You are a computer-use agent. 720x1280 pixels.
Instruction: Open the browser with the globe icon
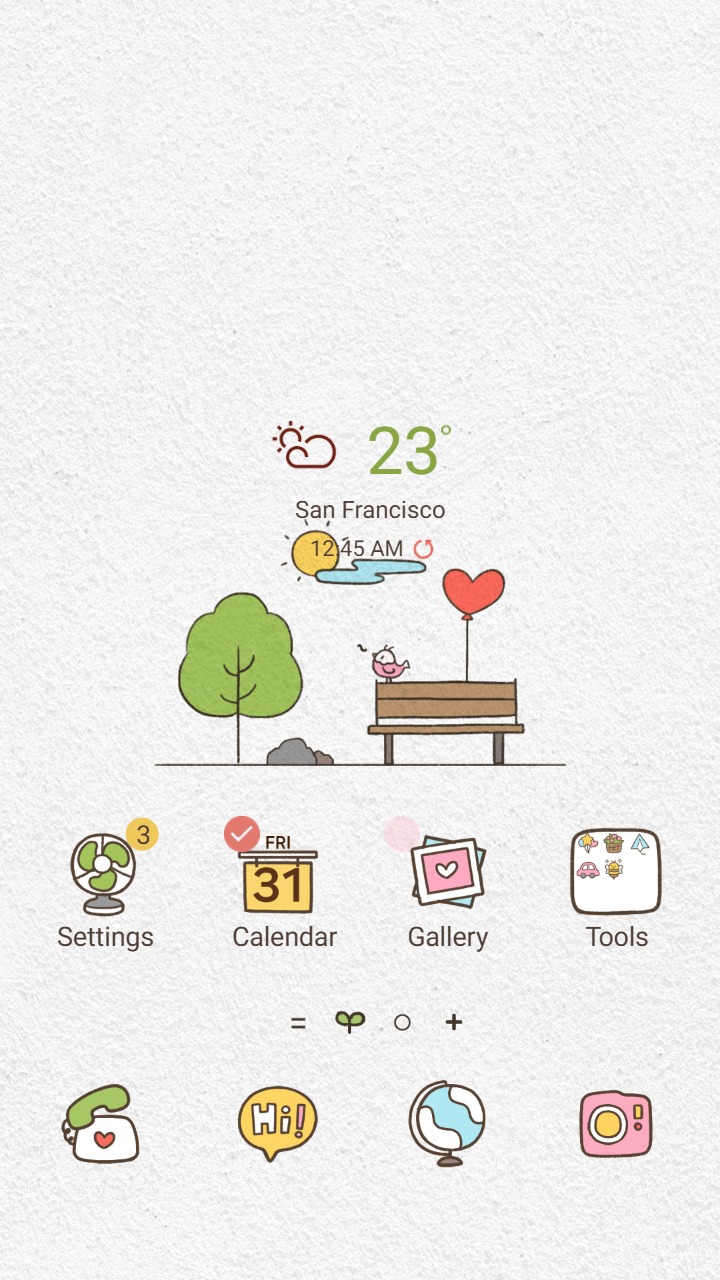click(448, 1122)
